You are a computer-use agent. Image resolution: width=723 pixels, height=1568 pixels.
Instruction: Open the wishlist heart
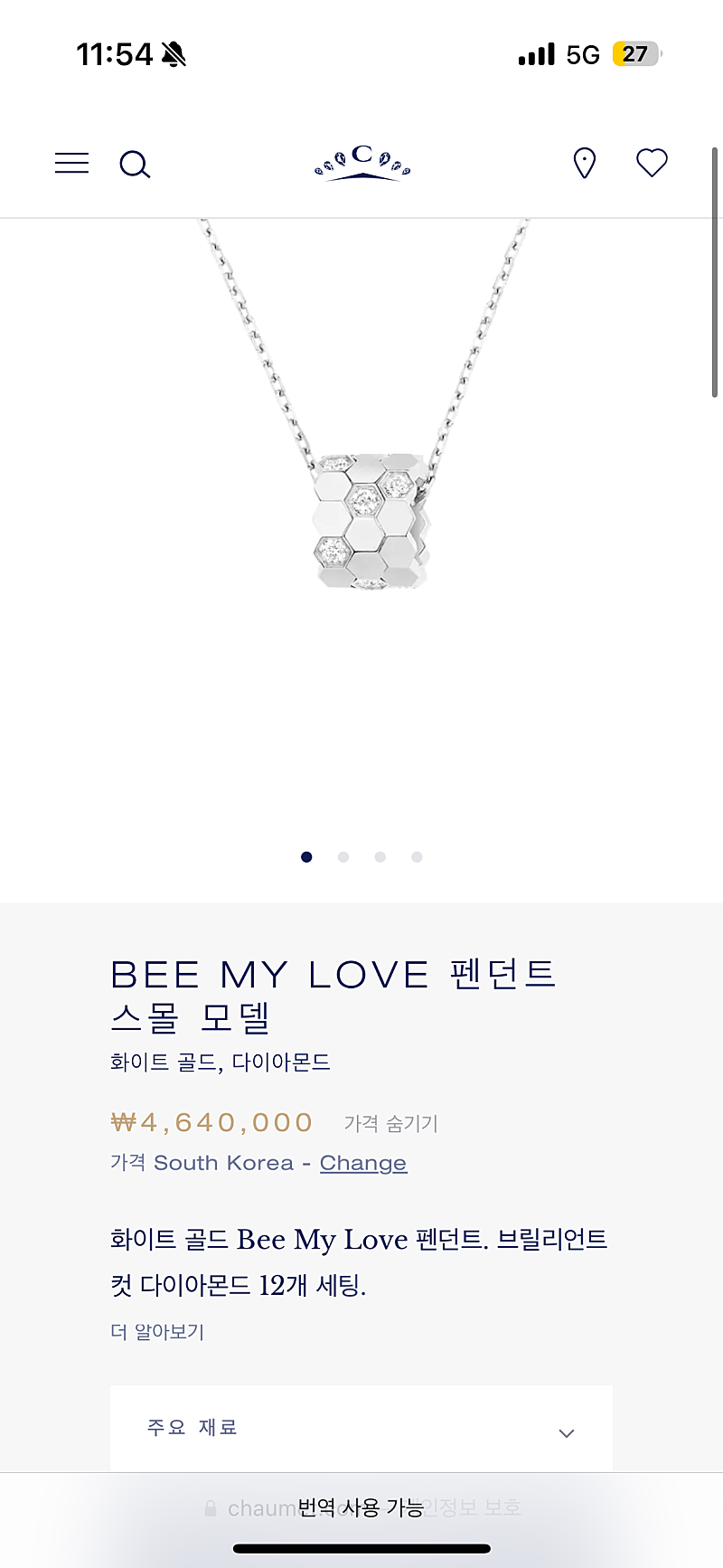pyautogui.click(x=652, y=163)
